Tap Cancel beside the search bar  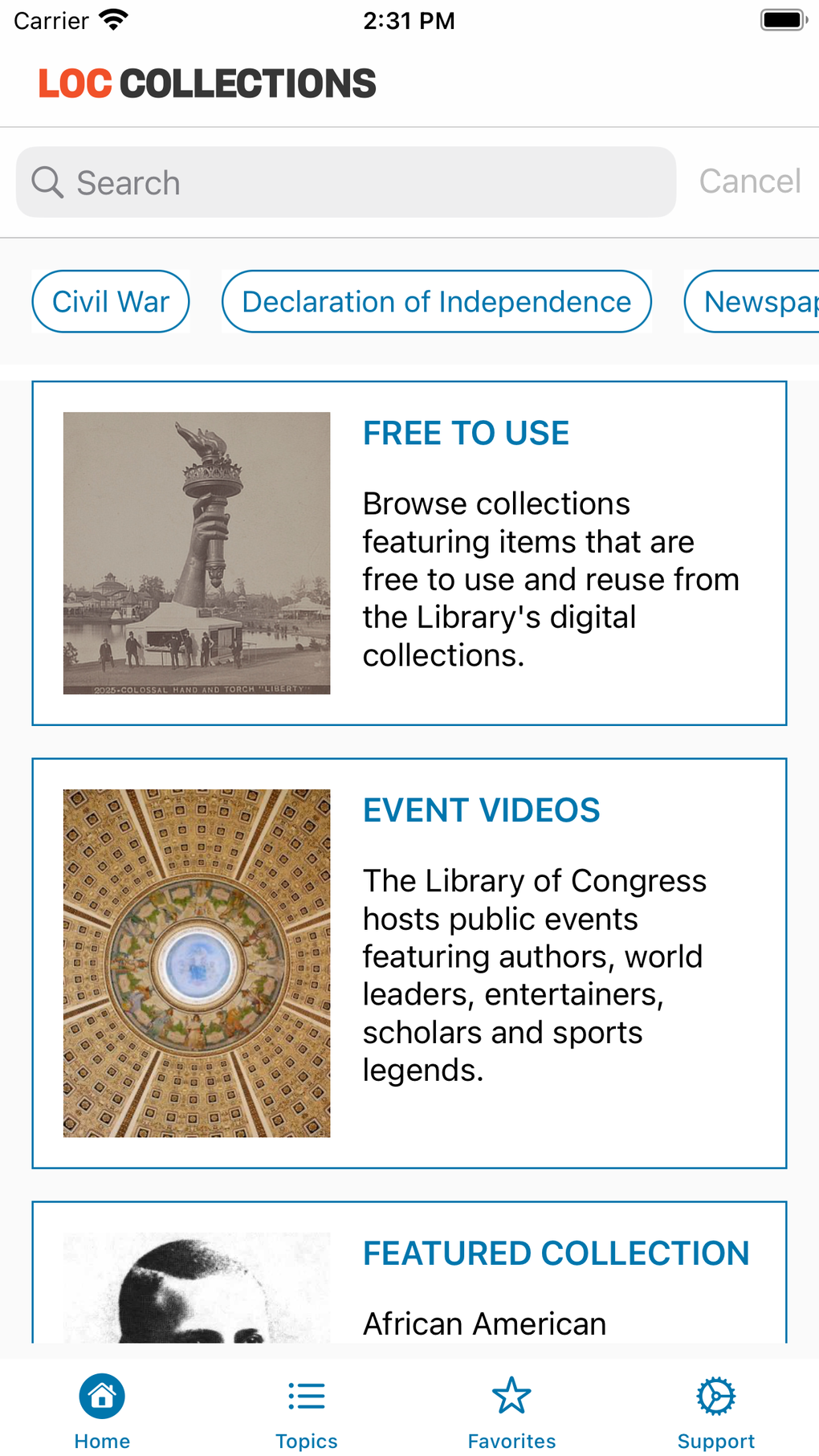(x=750, y=181)
